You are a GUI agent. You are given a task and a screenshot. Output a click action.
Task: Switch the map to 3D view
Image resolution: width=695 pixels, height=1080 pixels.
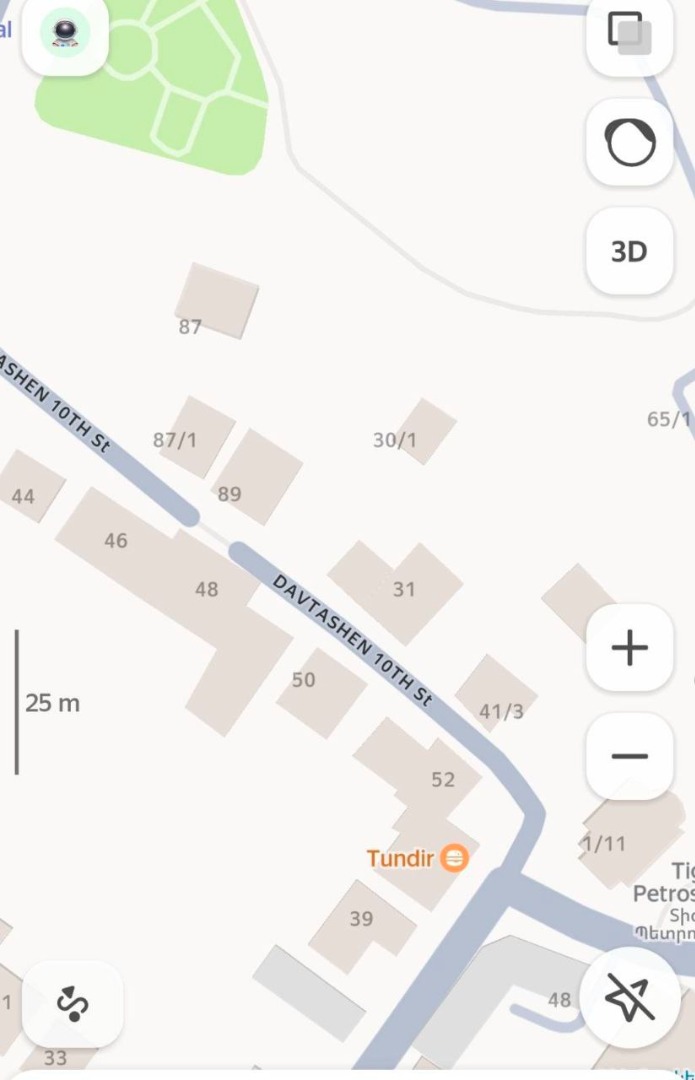point(630,251)
